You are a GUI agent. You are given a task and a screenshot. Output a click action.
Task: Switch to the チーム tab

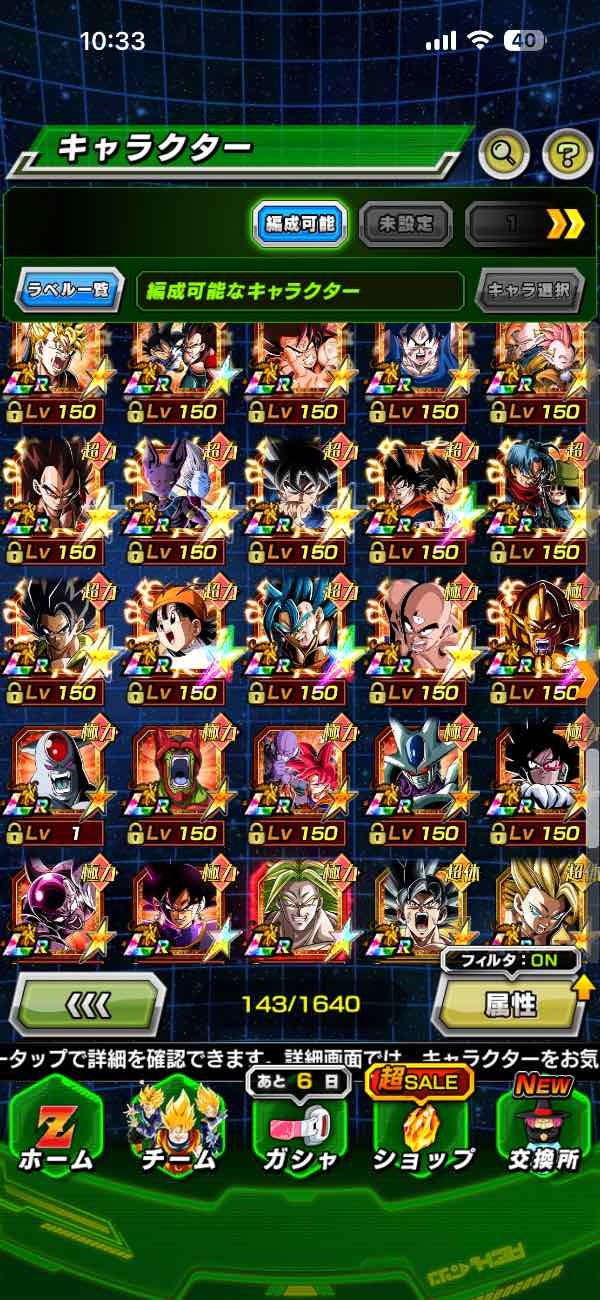[175, 1130]
